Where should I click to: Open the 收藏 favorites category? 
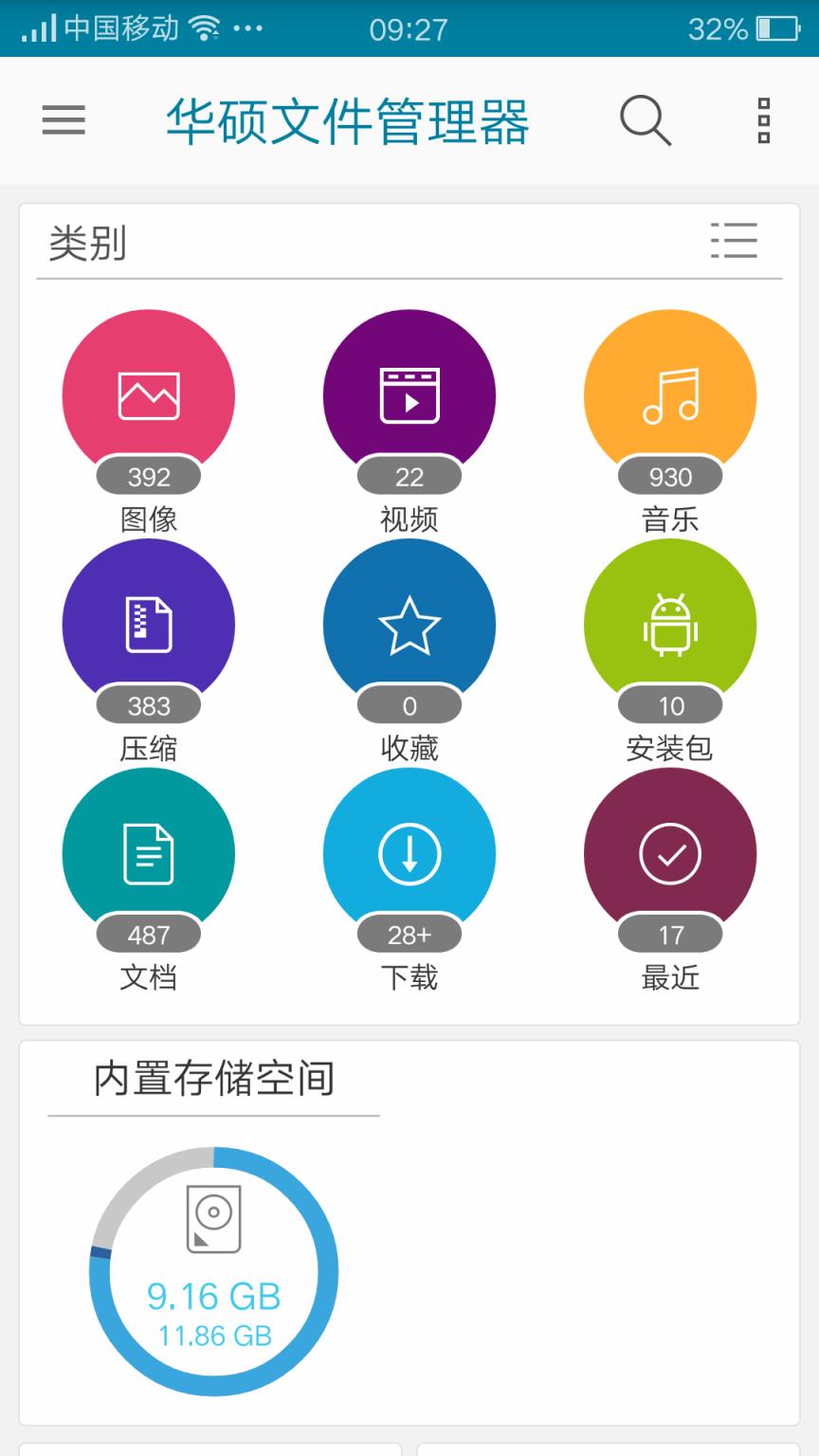click(409, 625)
